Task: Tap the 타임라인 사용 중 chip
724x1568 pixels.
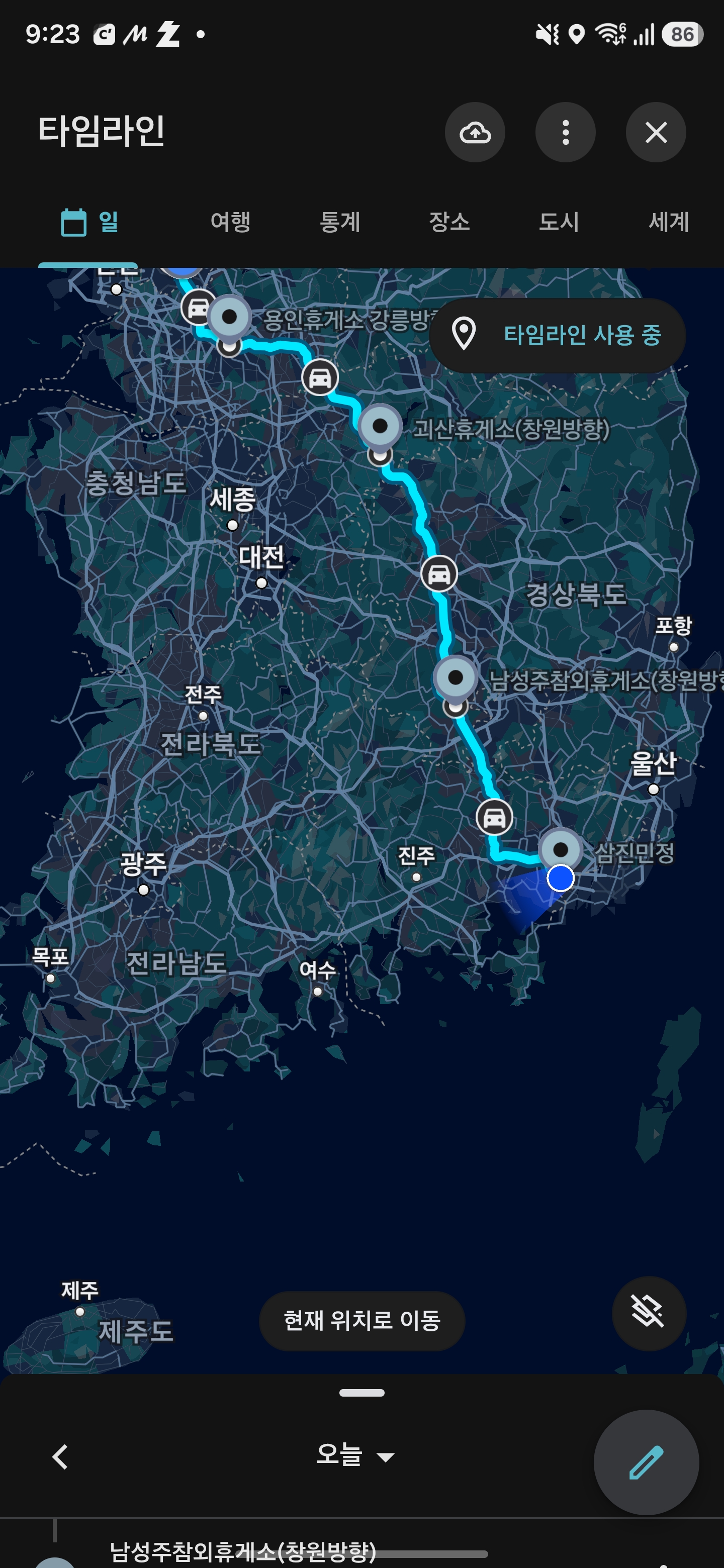Action: click(557, 335)
